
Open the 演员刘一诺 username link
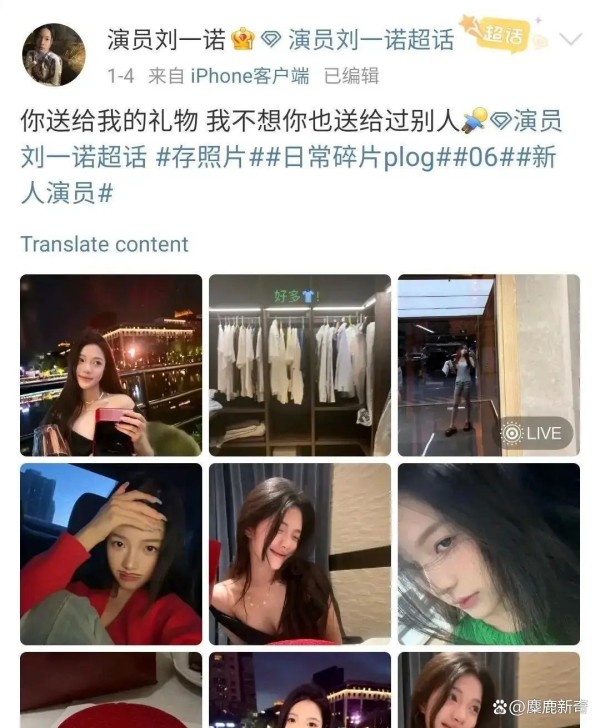click(x=166, y=39)
